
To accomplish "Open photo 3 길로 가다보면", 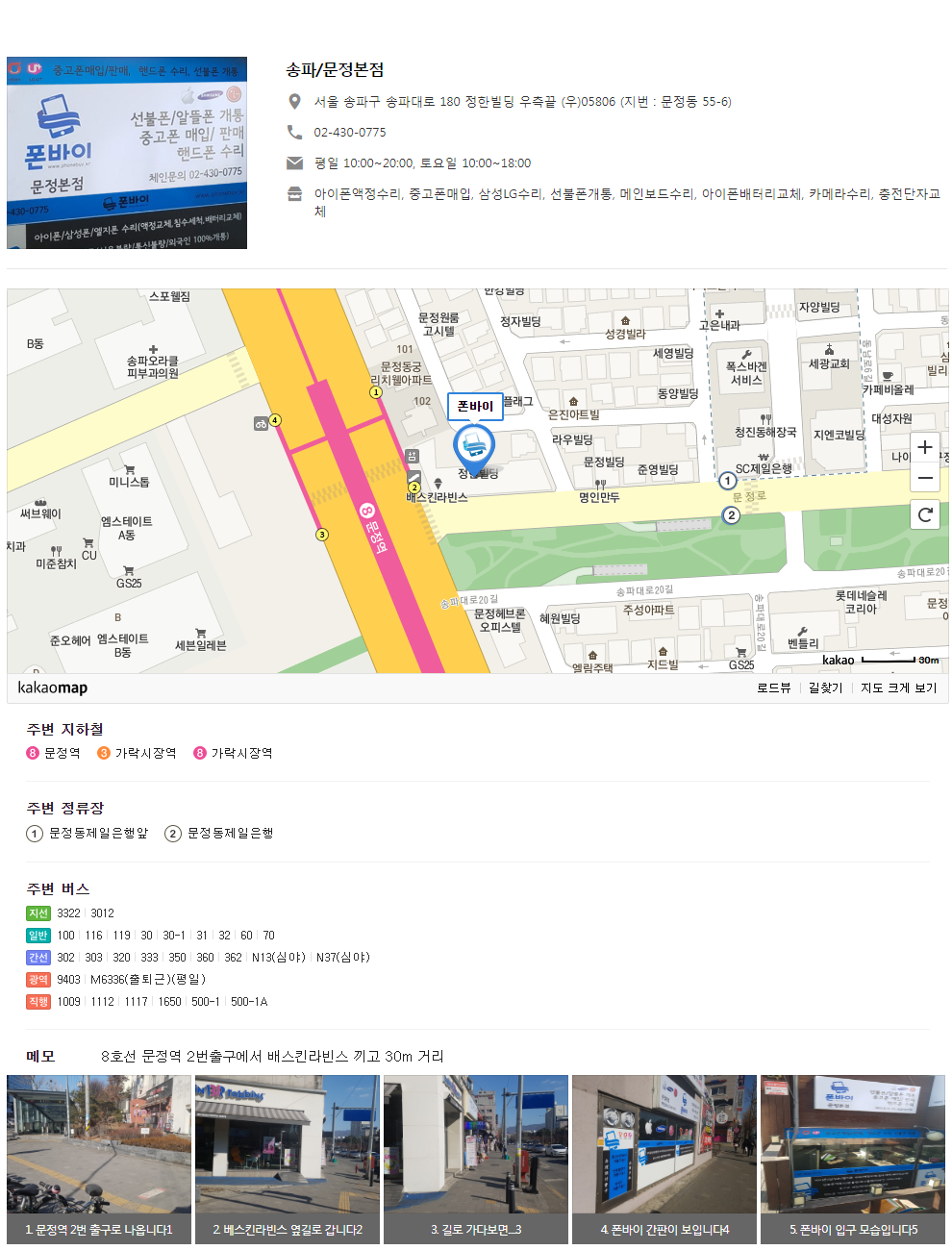I will pos(476,1159).
